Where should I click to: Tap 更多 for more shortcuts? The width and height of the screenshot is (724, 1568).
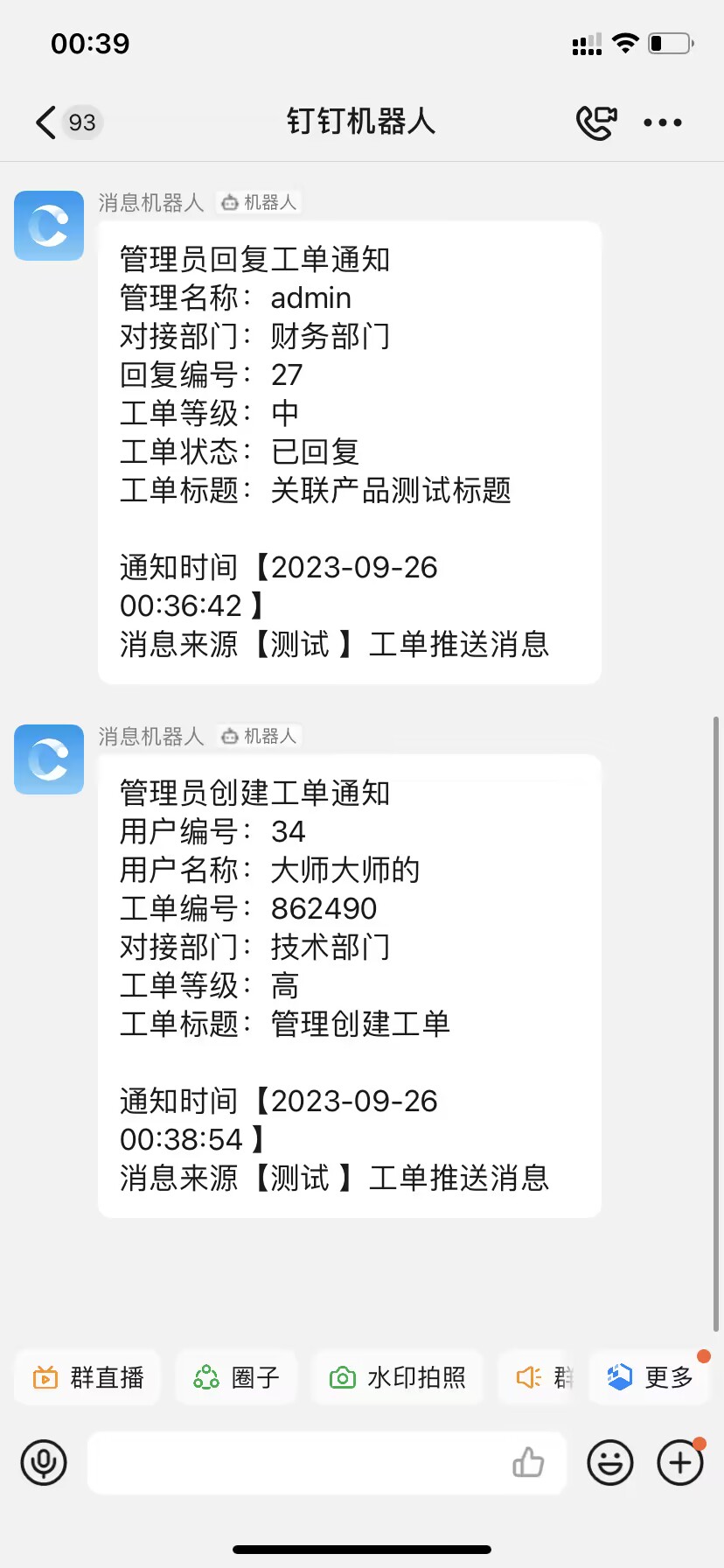point(650,1377)
